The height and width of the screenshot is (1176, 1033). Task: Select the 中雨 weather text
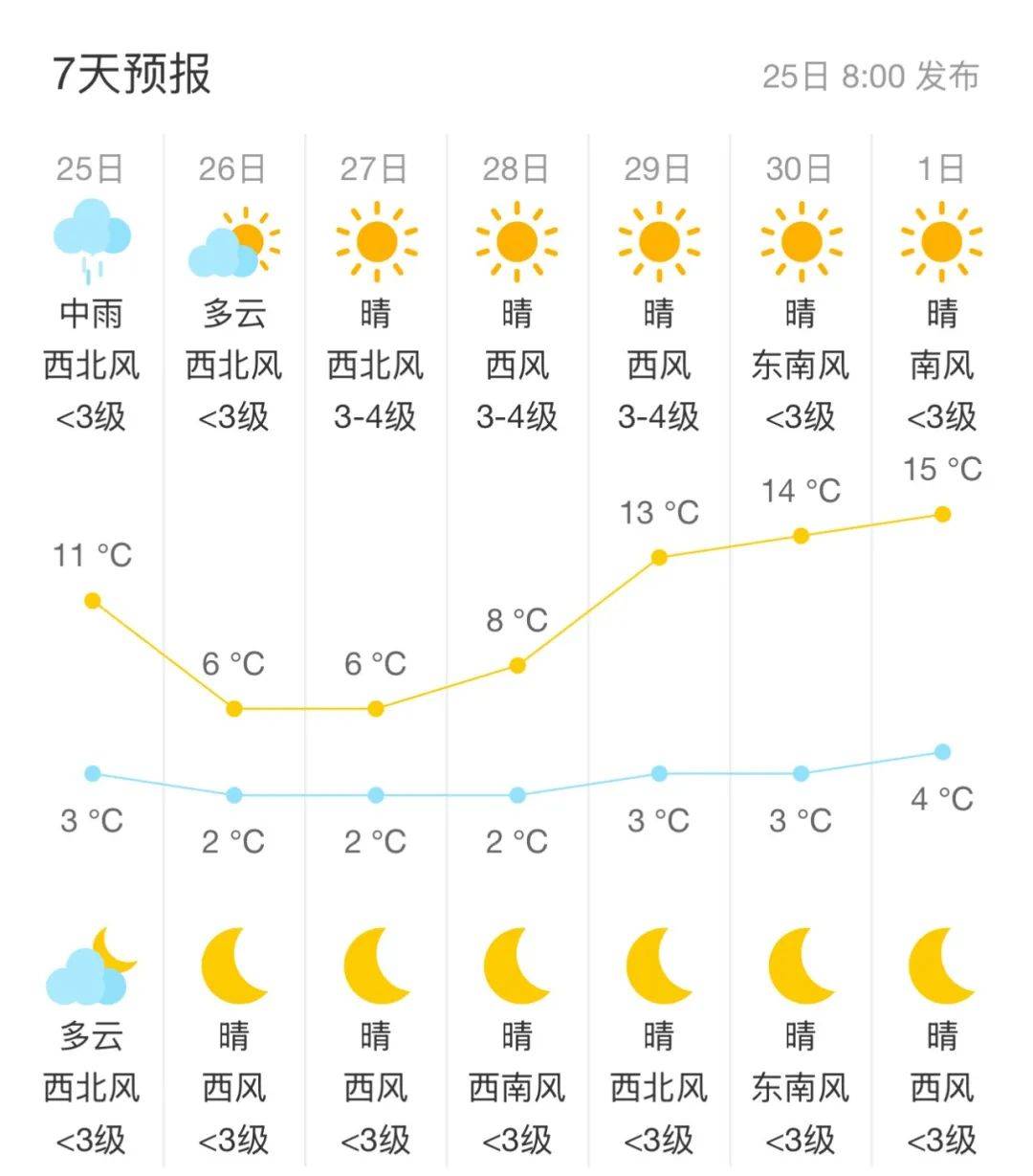(x=92, y=313)
